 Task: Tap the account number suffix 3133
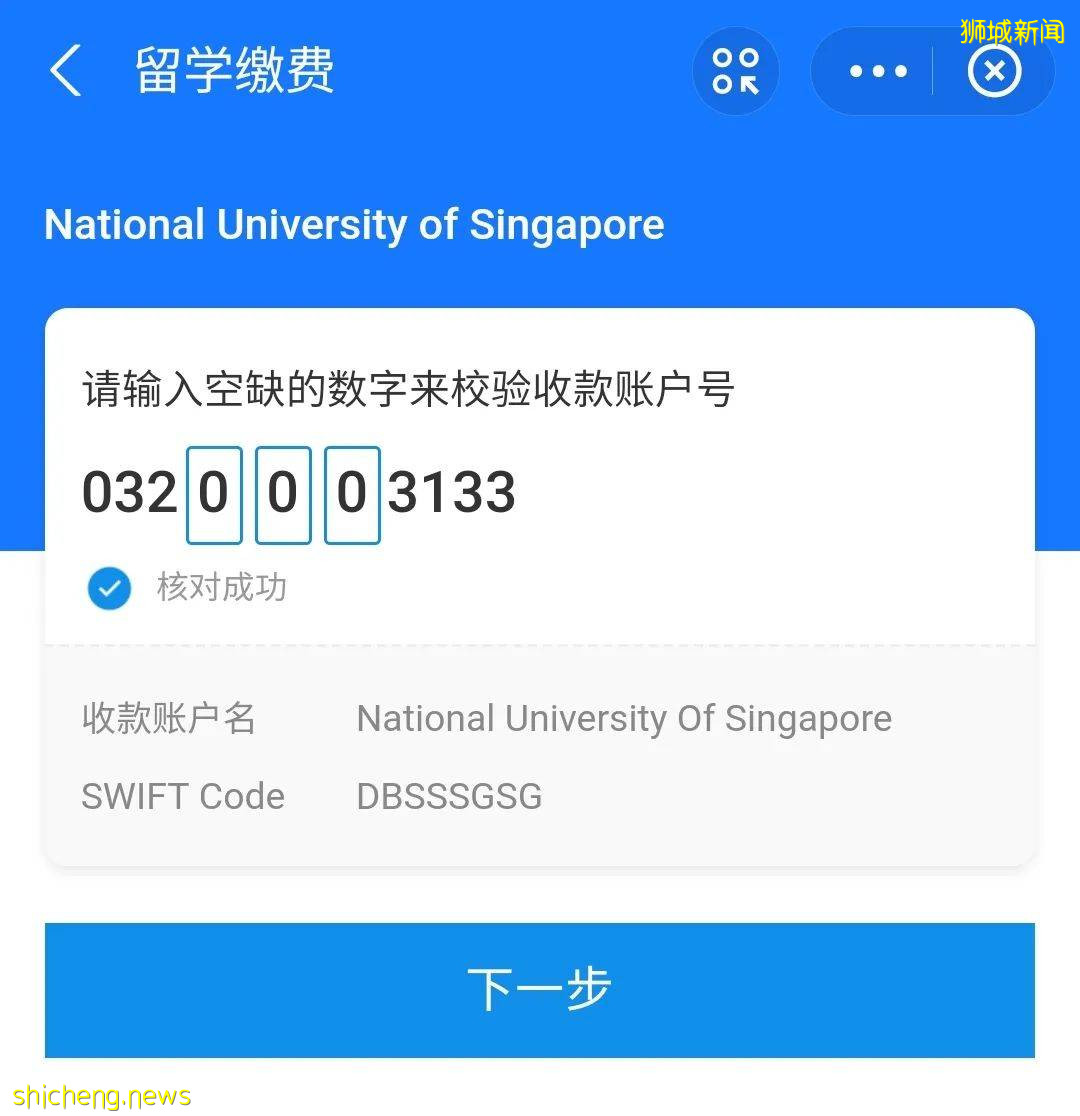pos(453,492)
